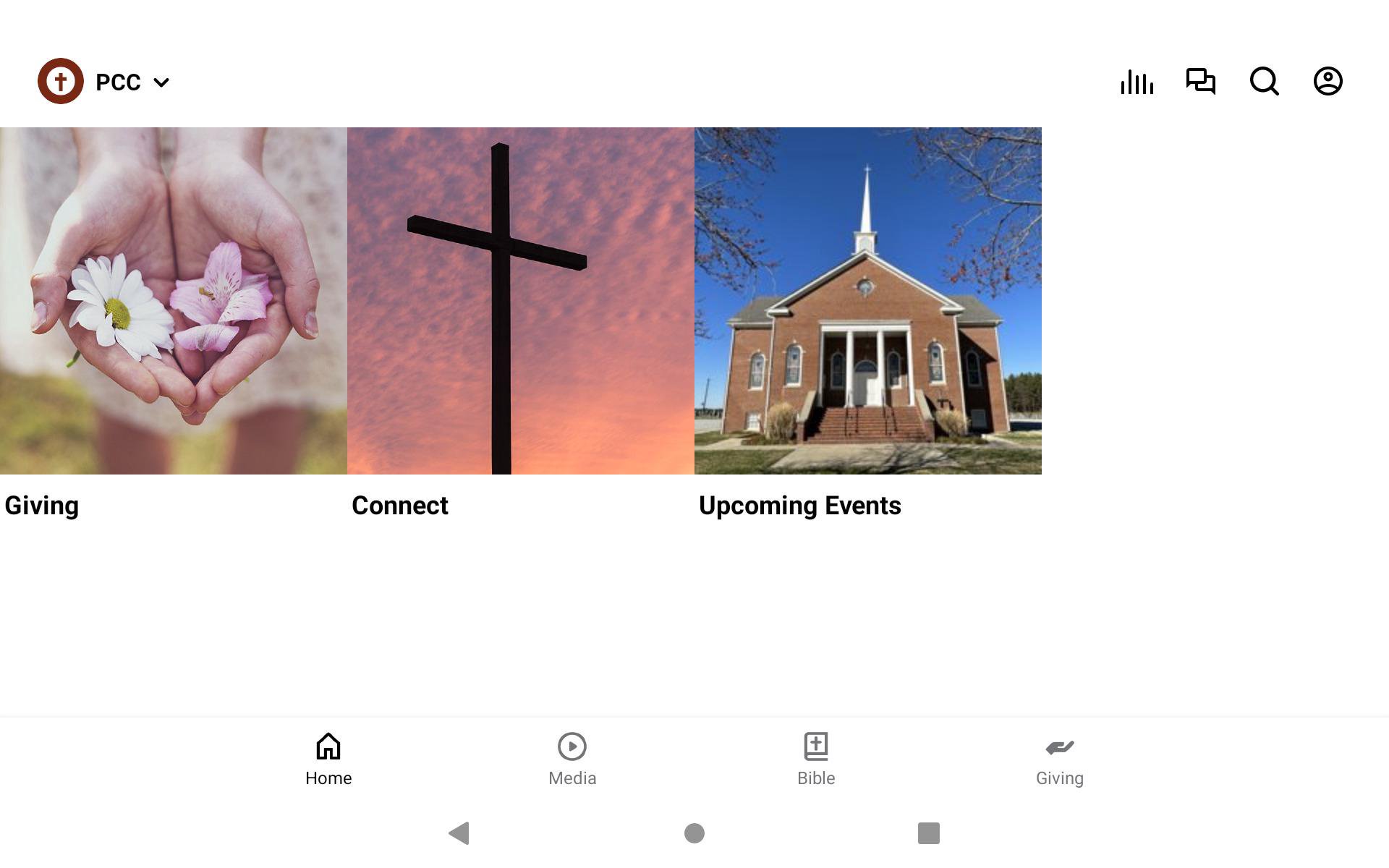The width and height of the screenshot is (1389, 868).
Task: Open the Giving tile with flowers
Action: click(x=174, y=301)
